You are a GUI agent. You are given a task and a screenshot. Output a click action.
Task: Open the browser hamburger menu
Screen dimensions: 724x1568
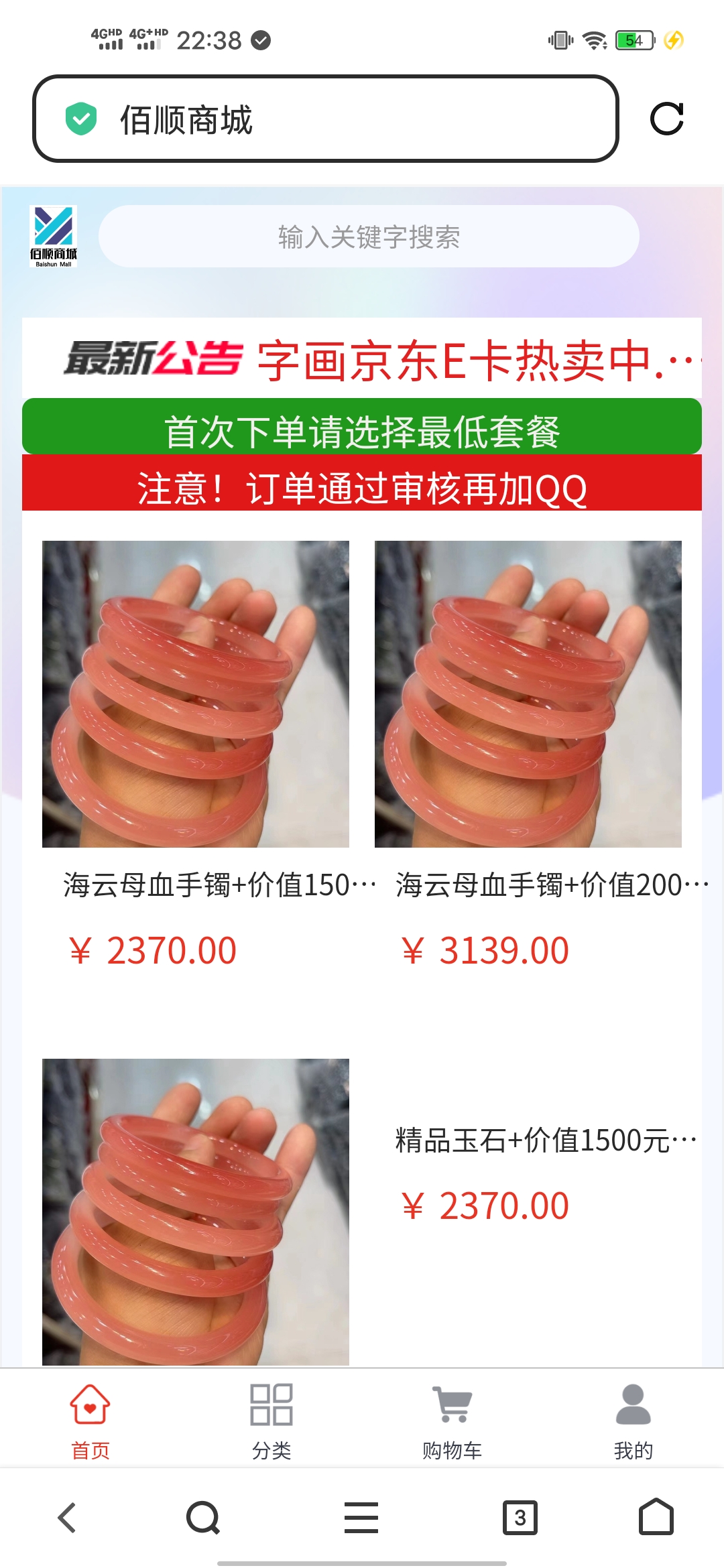[361, 1518]
